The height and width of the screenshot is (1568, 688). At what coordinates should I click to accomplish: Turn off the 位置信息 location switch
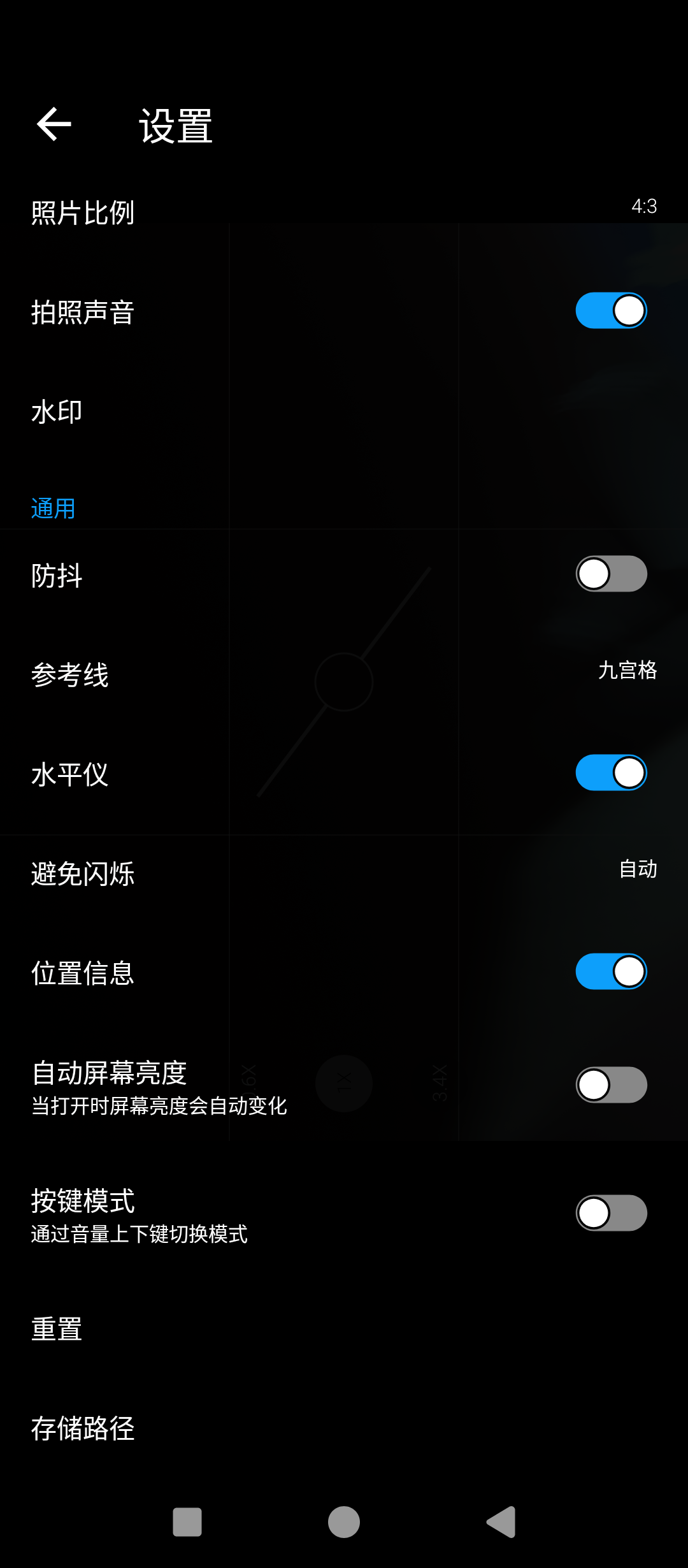point(611,971)
